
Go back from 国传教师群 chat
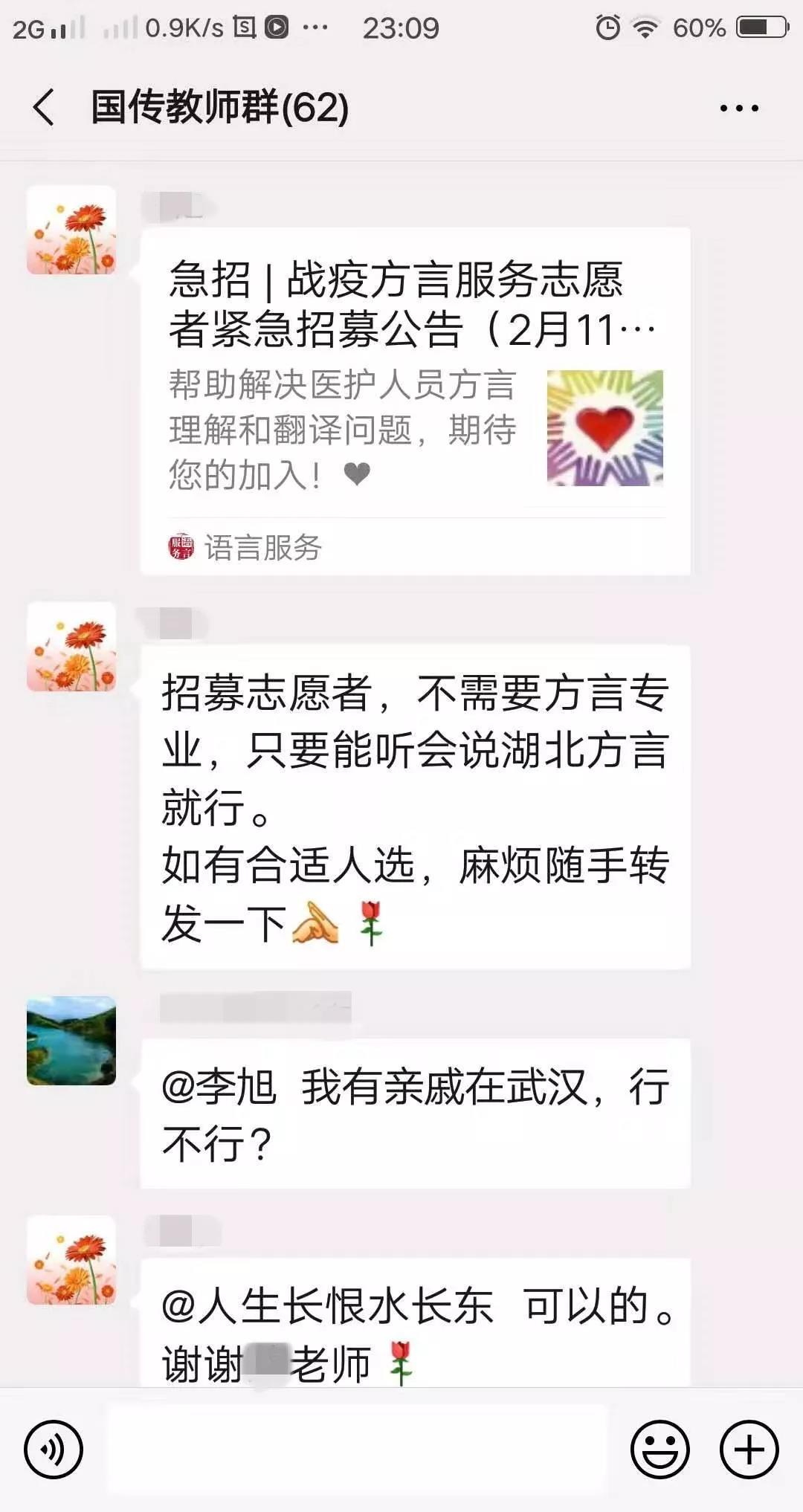pyautogui.click(x=44, y=107)
